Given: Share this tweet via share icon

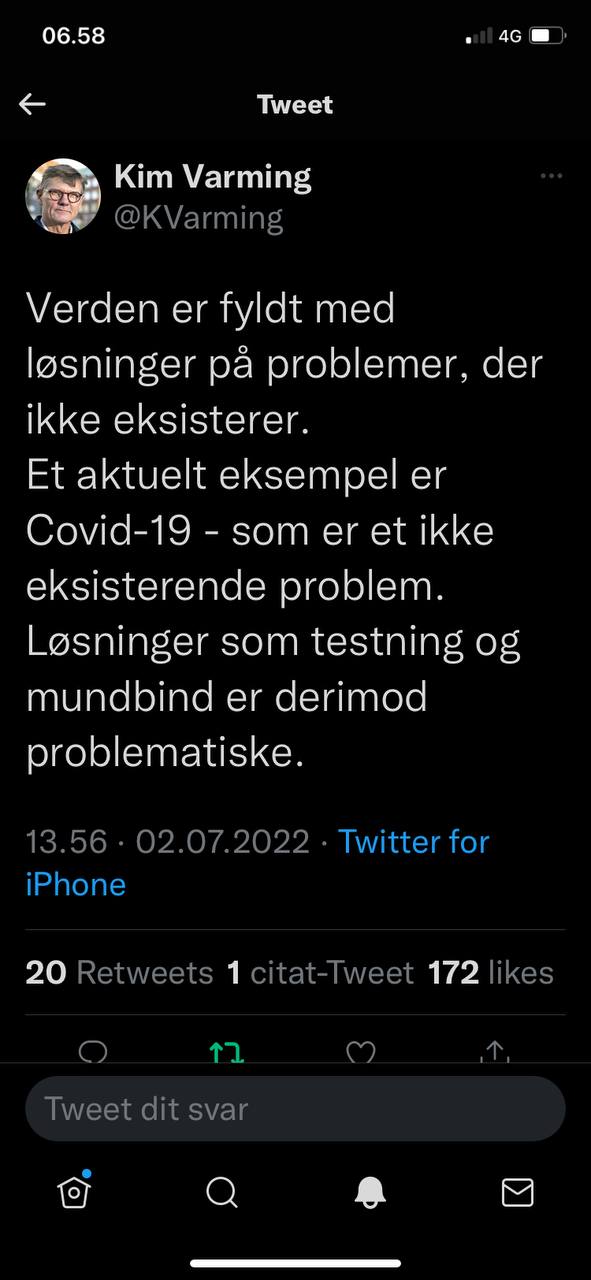Looking at the screenshot, I should point(495,1052).
